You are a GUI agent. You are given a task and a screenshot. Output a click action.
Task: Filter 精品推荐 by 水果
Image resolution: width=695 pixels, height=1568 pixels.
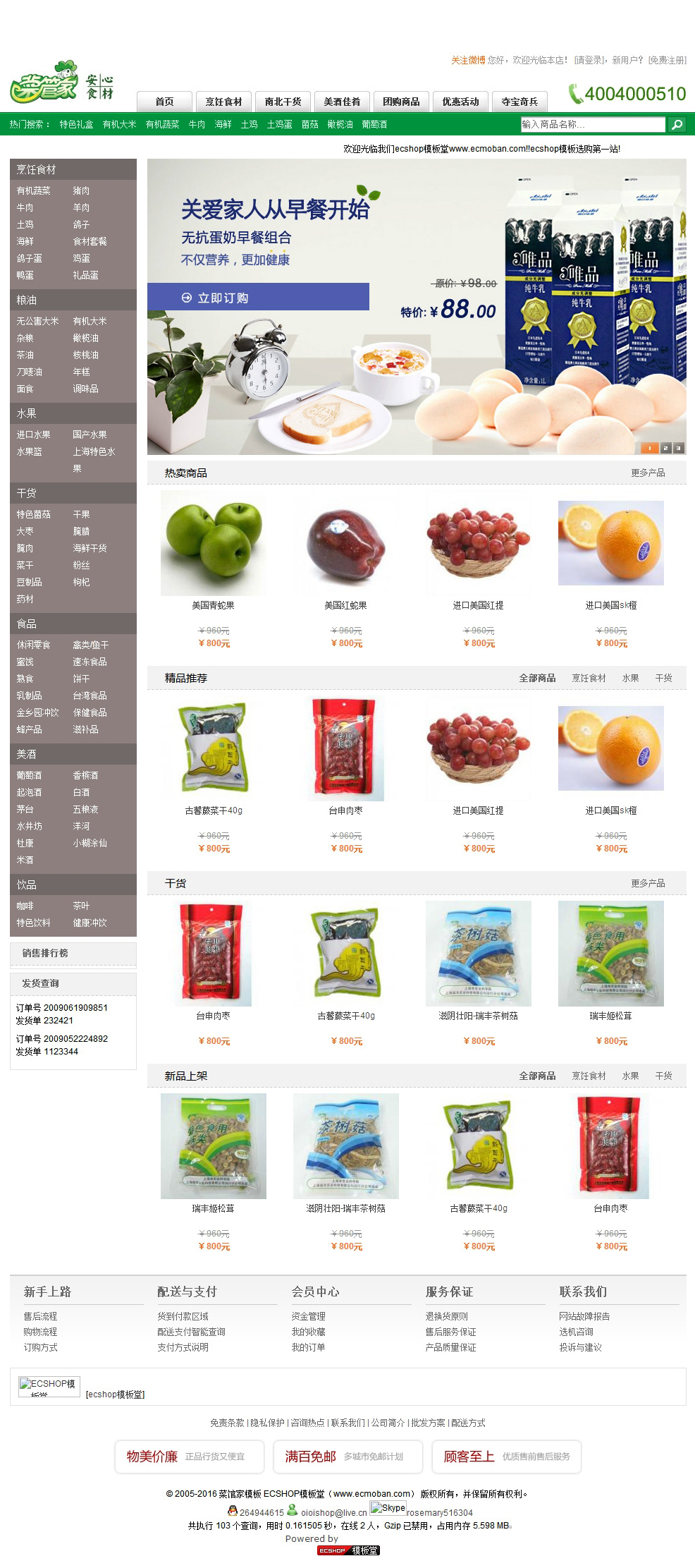(630, 678)
